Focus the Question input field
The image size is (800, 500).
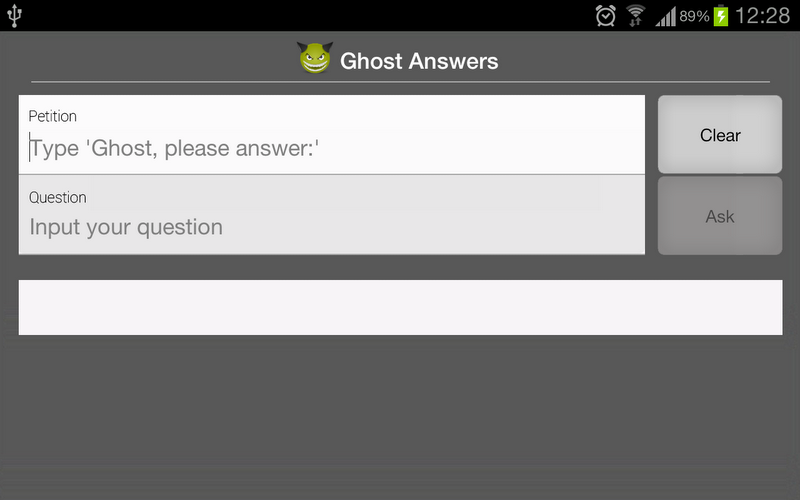[x=331, y=226]
